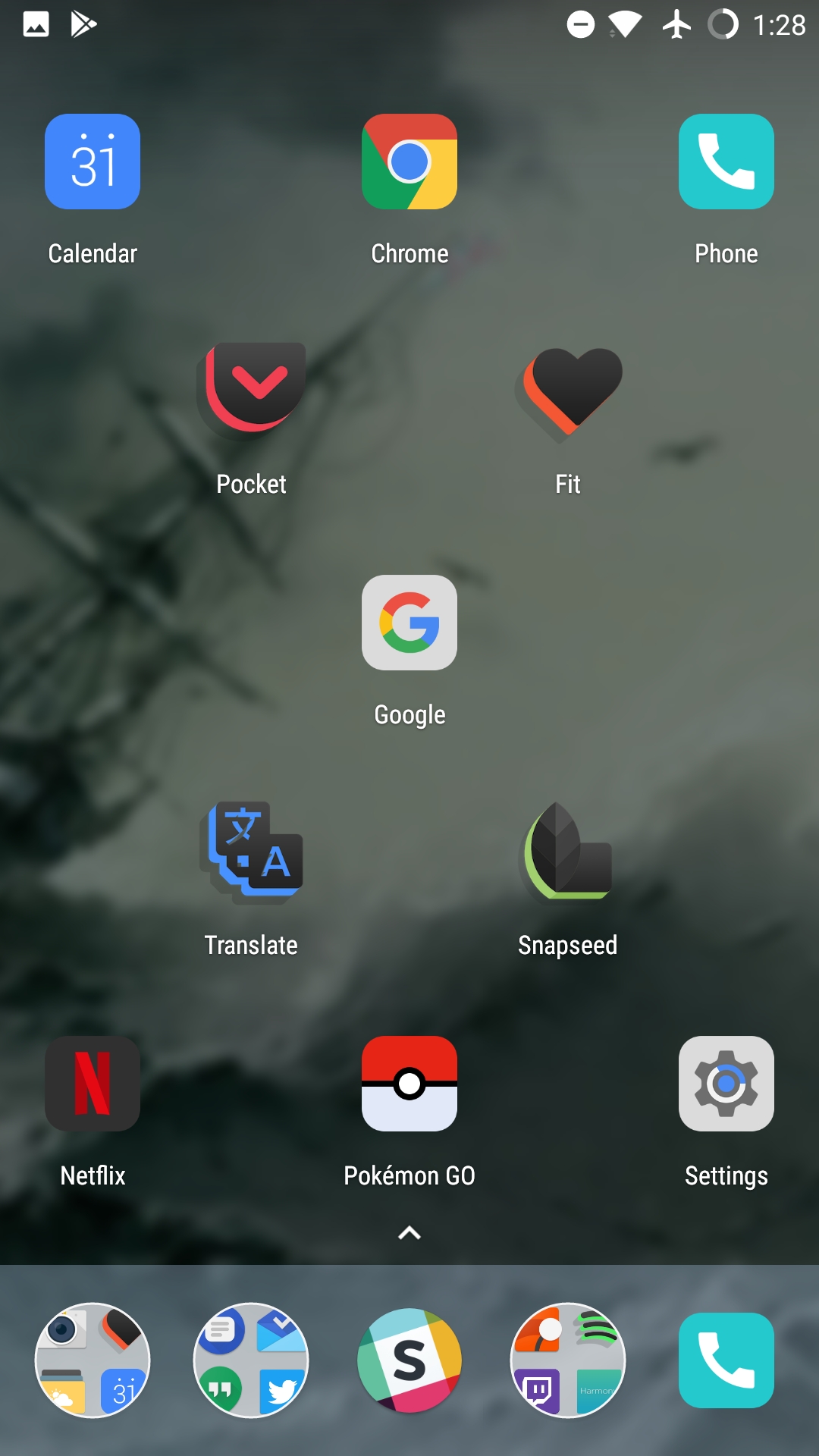Launch the Google search app
The width and height of the screenshot is (819, 1456).
[409, 623]
